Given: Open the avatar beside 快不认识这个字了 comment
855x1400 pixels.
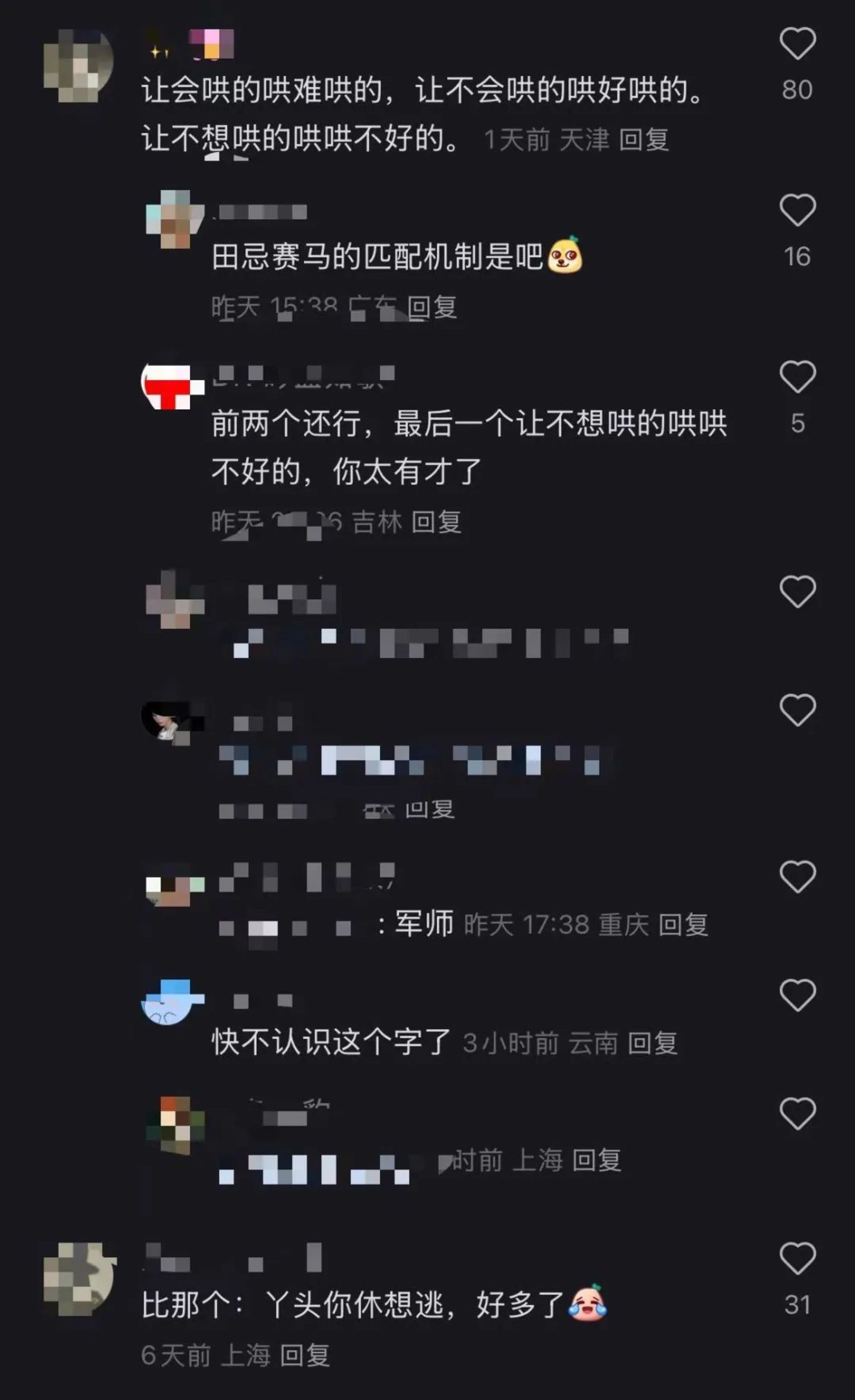Looking at the screenshot, I should coord(172,1002).
